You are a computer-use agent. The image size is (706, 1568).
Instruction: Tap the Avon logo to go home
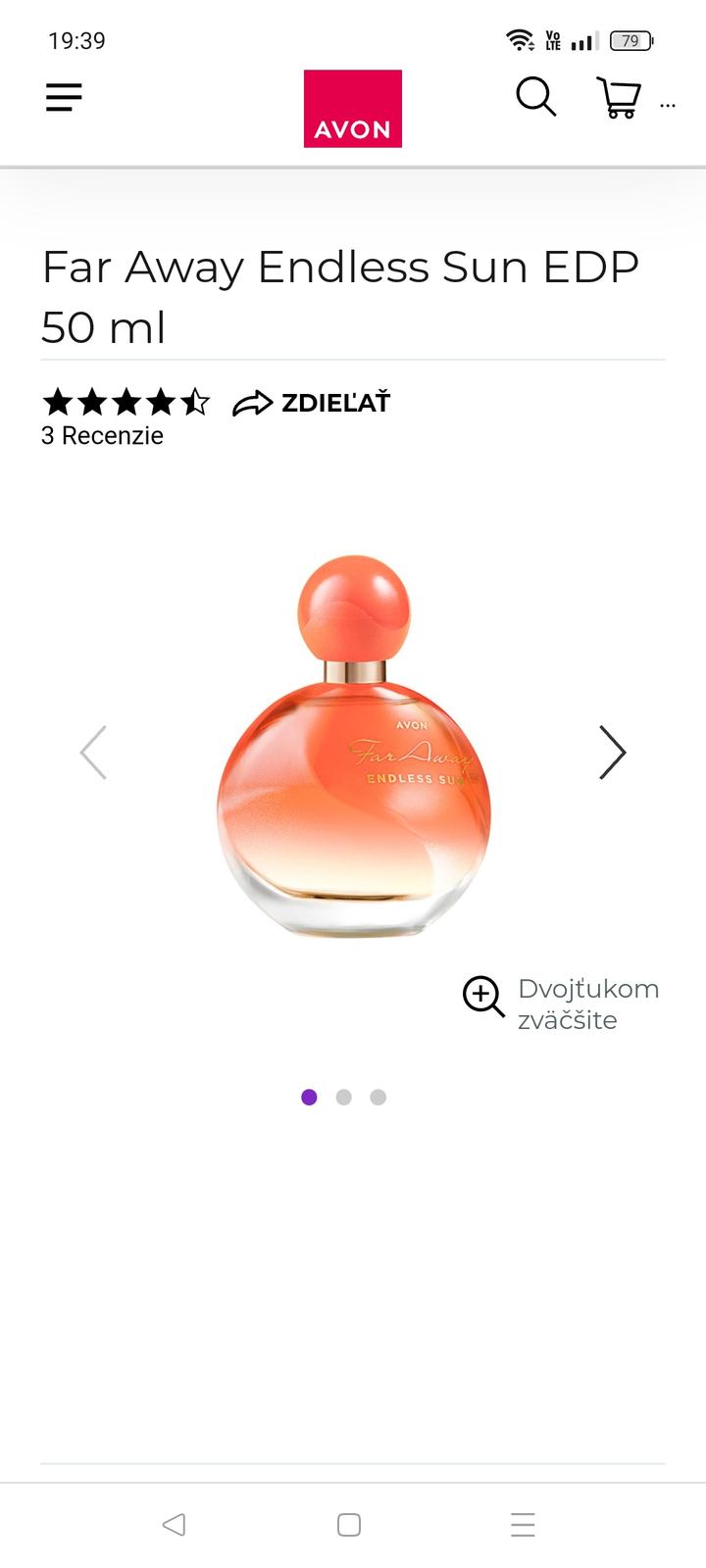[352, 109]
